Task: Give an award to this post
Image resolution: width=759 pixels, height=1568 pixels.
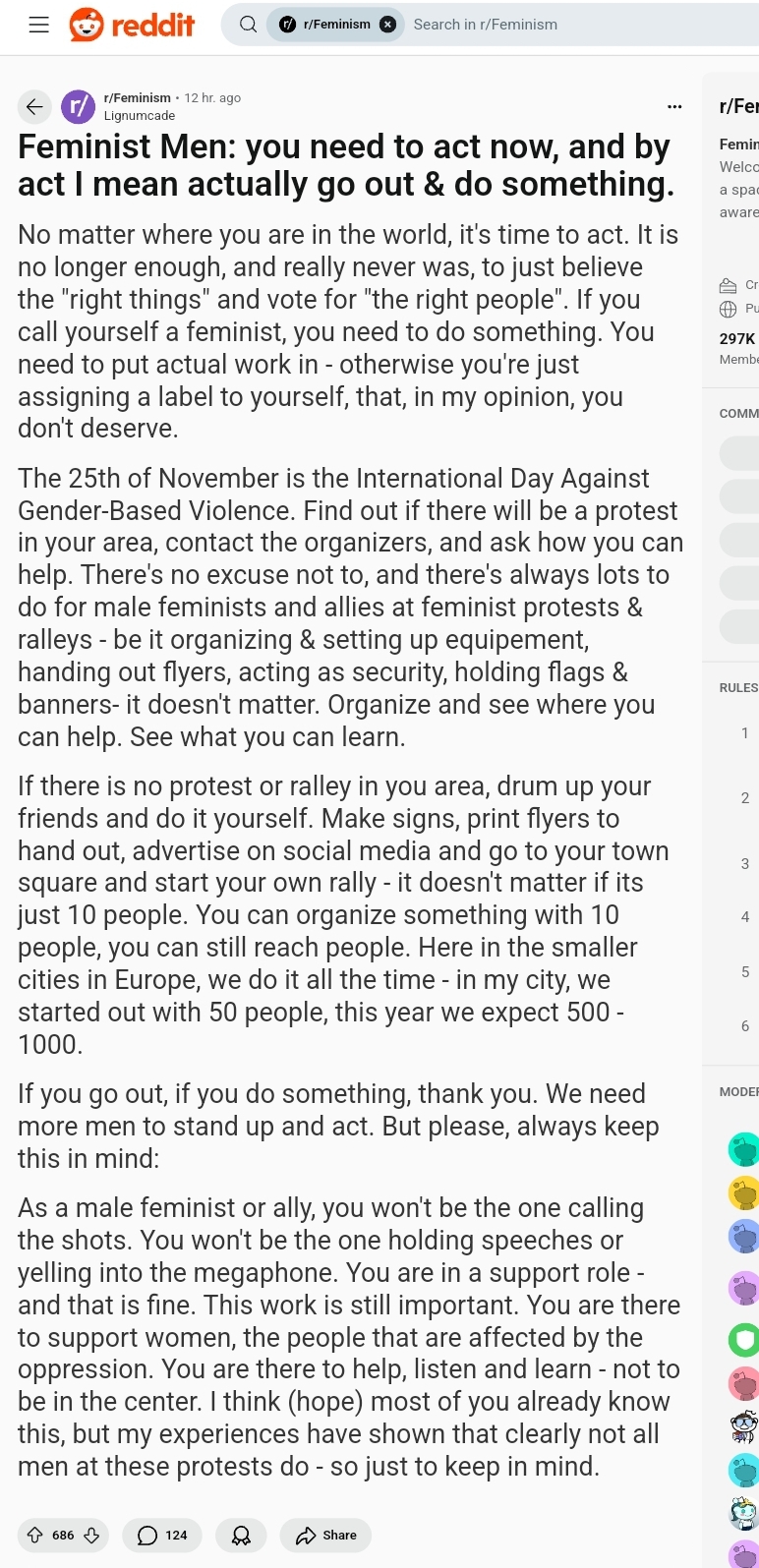Action: 241,1535
